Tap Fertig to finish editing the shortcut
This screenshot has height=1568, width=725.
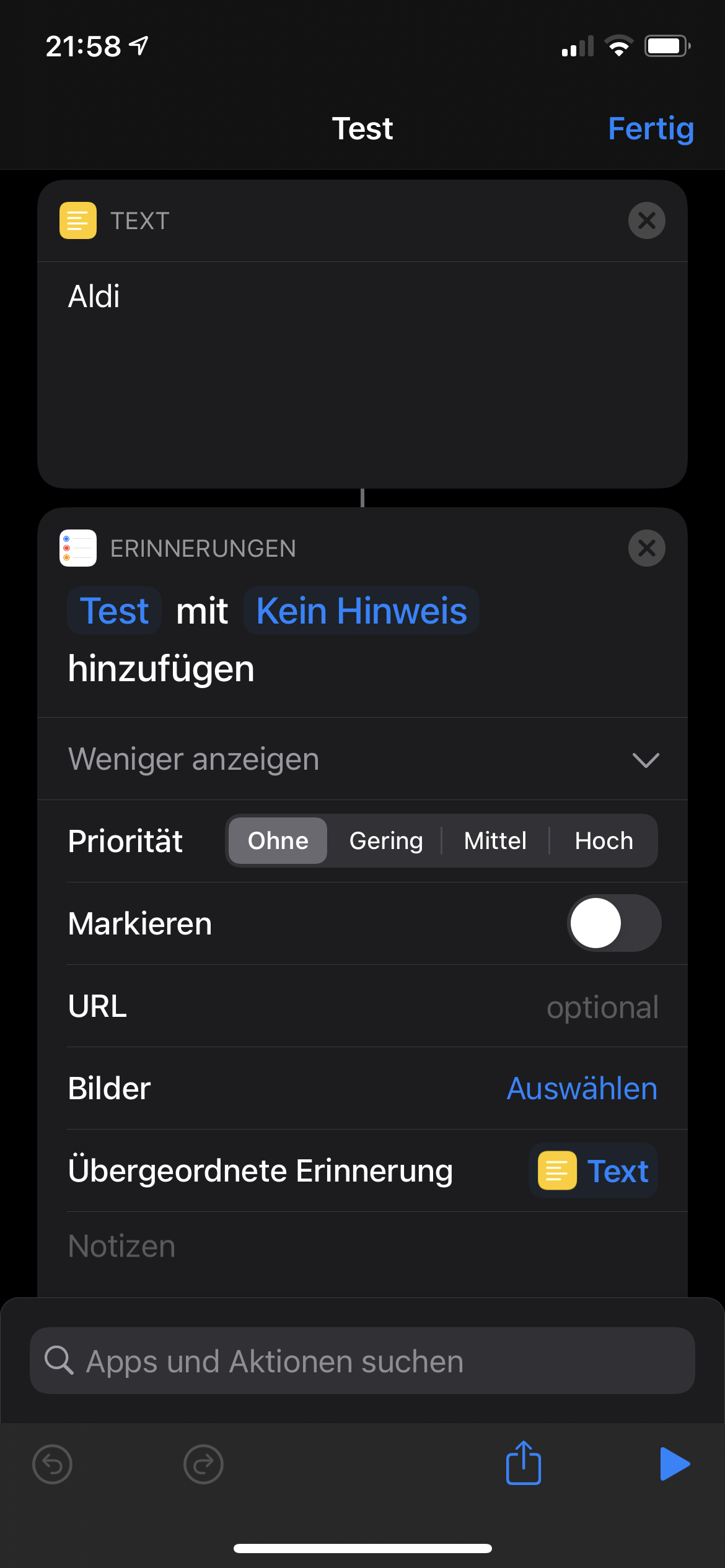tap(651, 129)
